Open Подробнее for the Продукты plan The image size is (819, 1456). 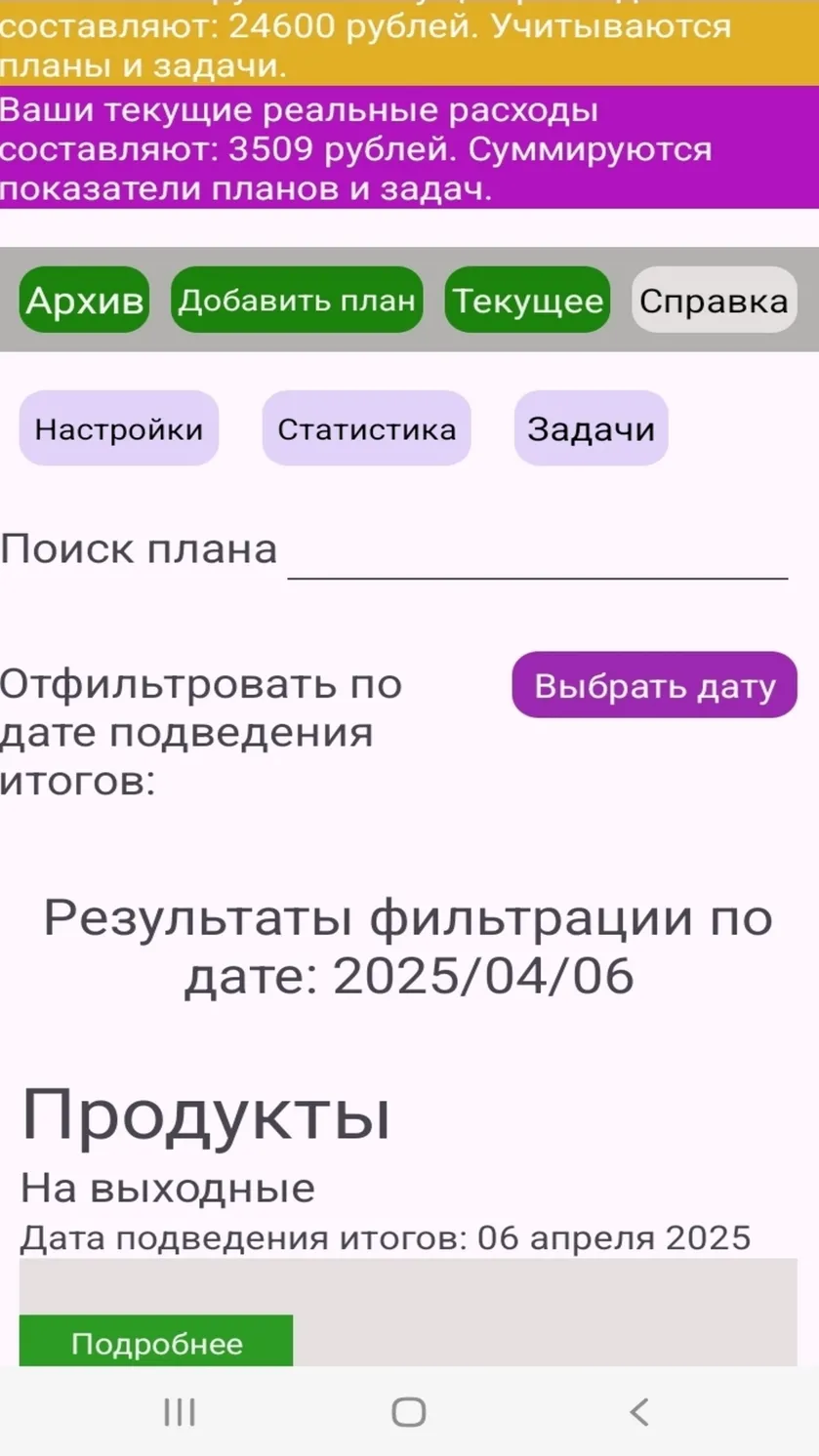156,1342
